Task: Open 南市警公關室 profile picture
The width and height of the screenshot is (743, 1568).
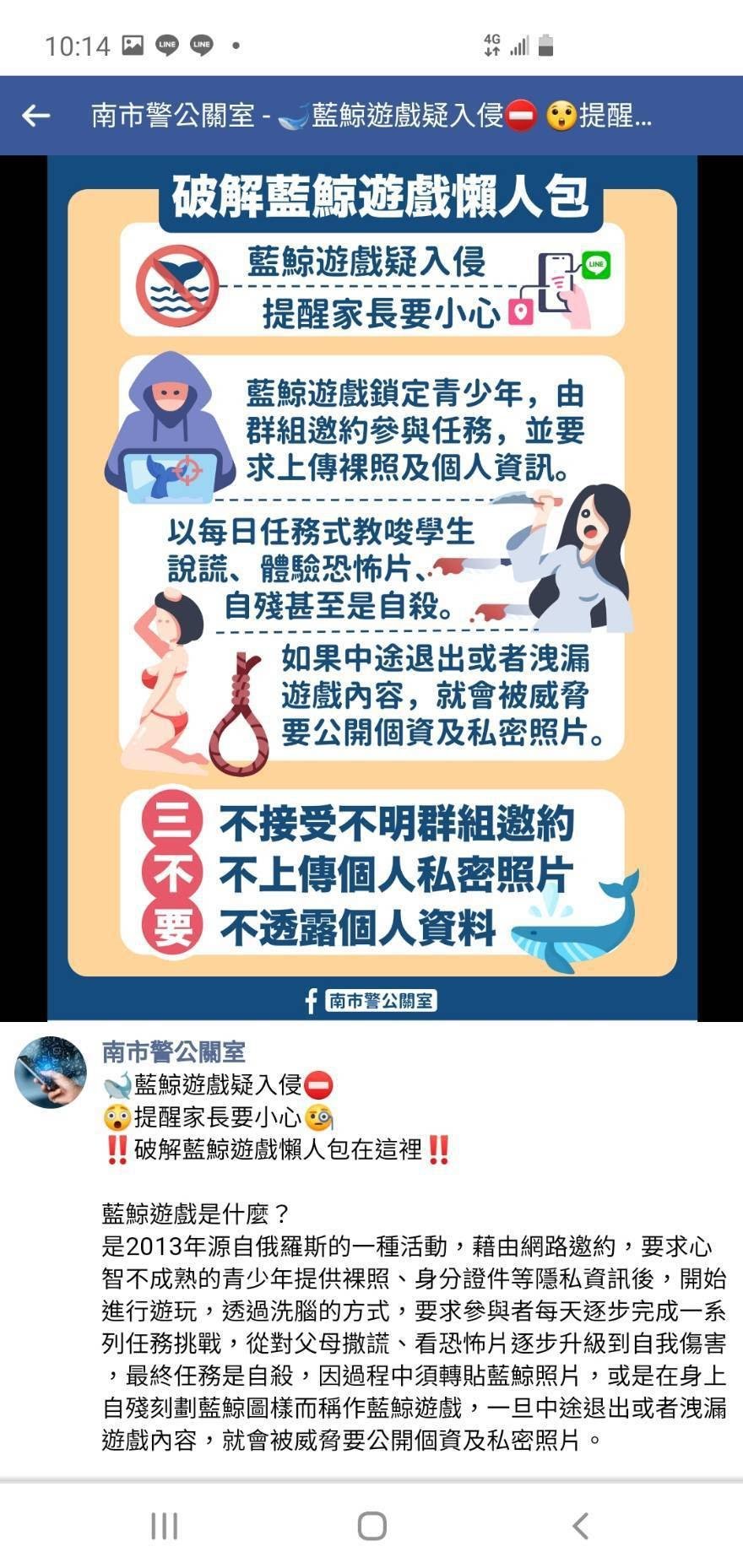Action: [51, 1072]
